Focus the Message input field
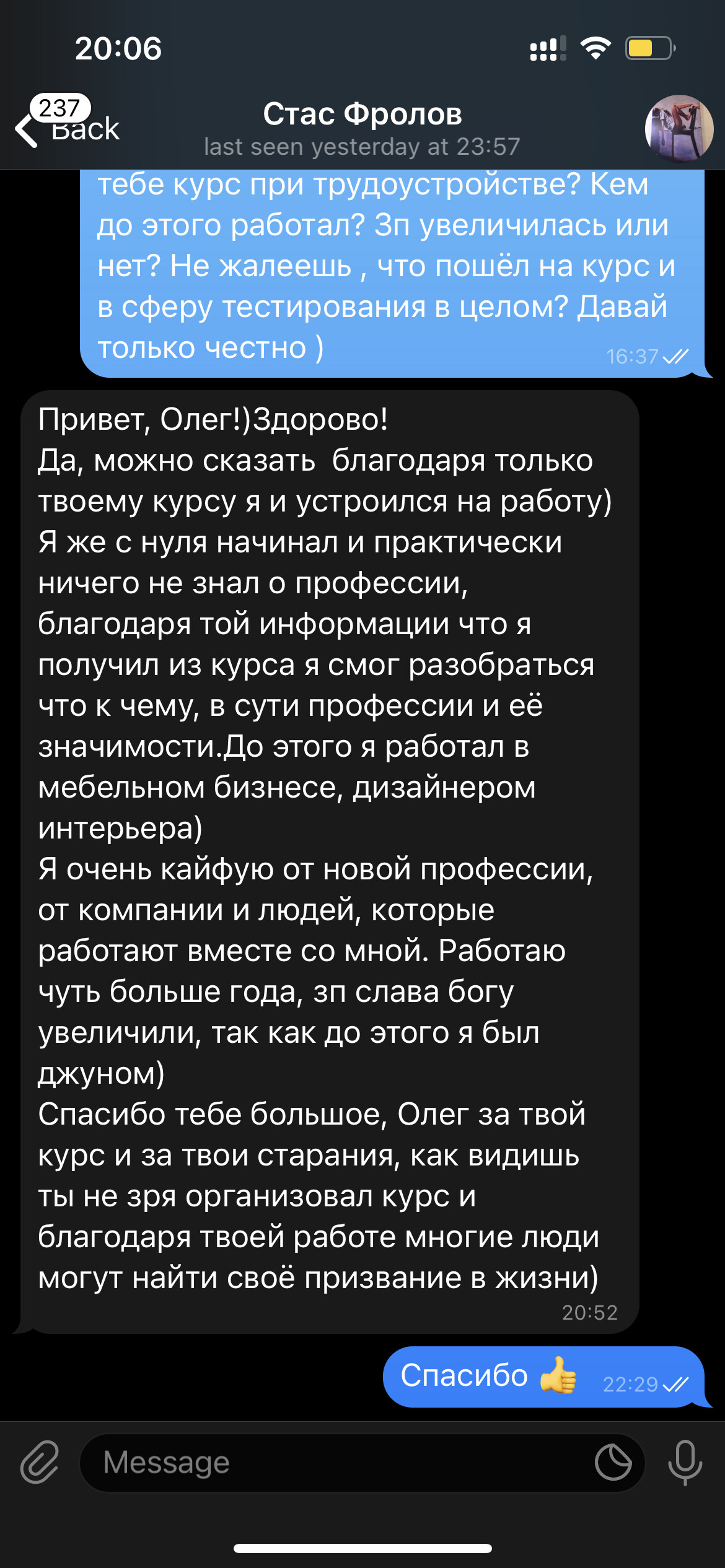Screen dimensions: 725x1568 (335, 1462)
